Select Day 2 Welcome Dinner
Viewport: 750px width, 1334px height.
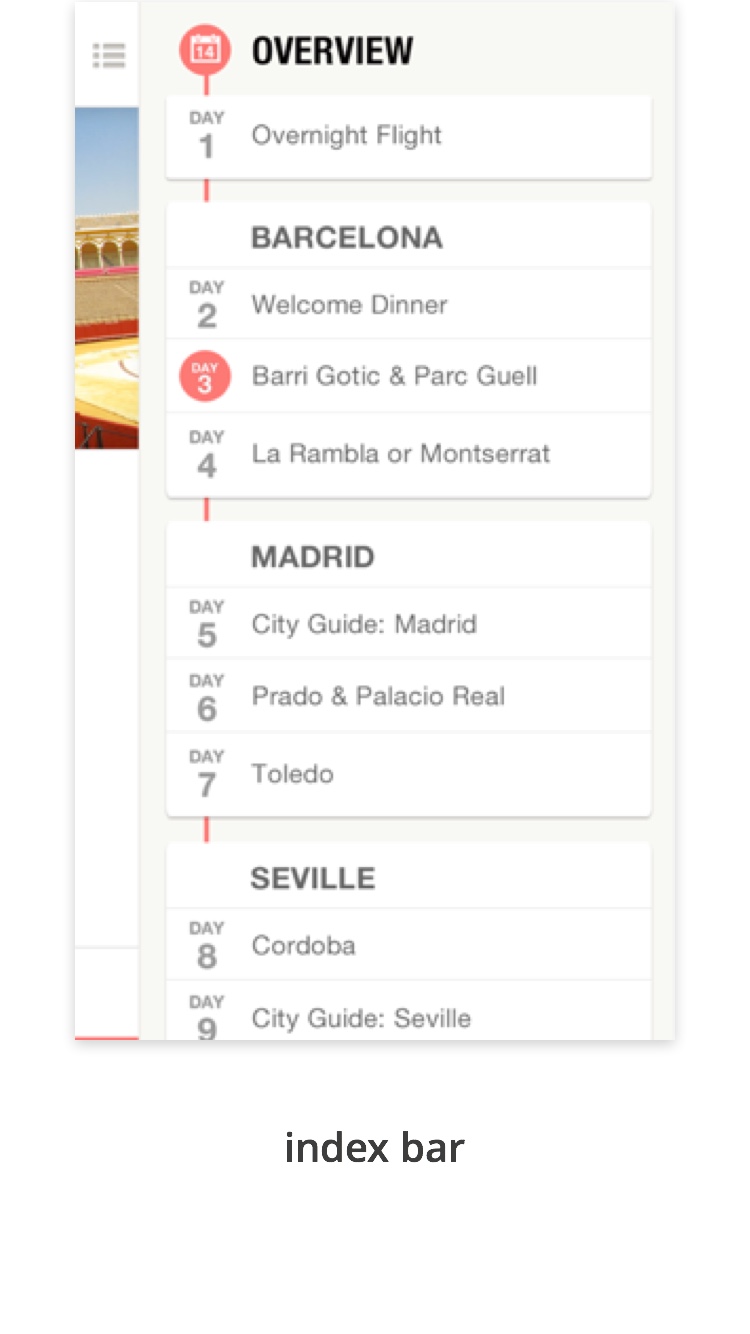click(x=408, y=304)
